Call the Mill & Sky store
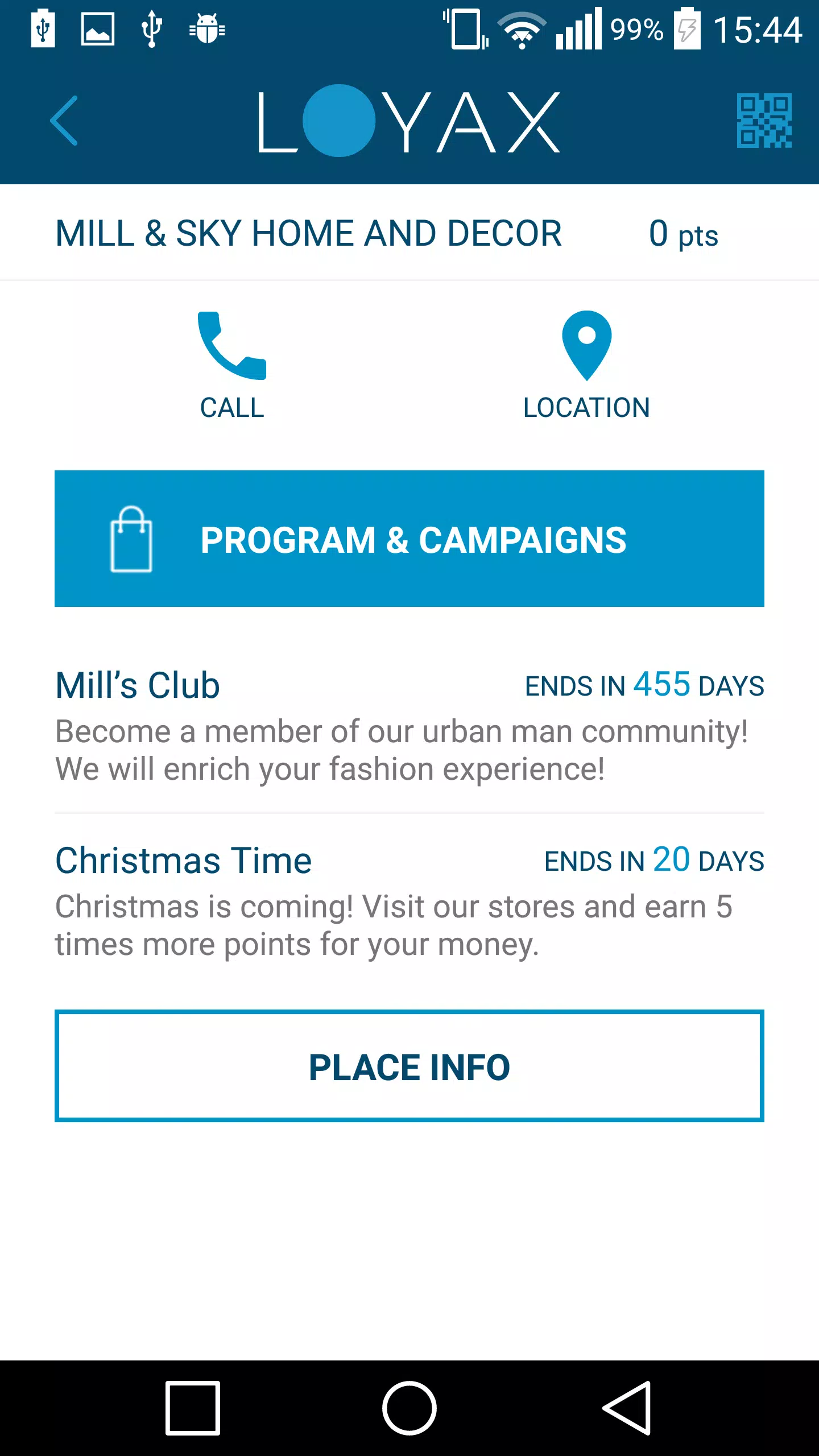 tap(232, 365)
